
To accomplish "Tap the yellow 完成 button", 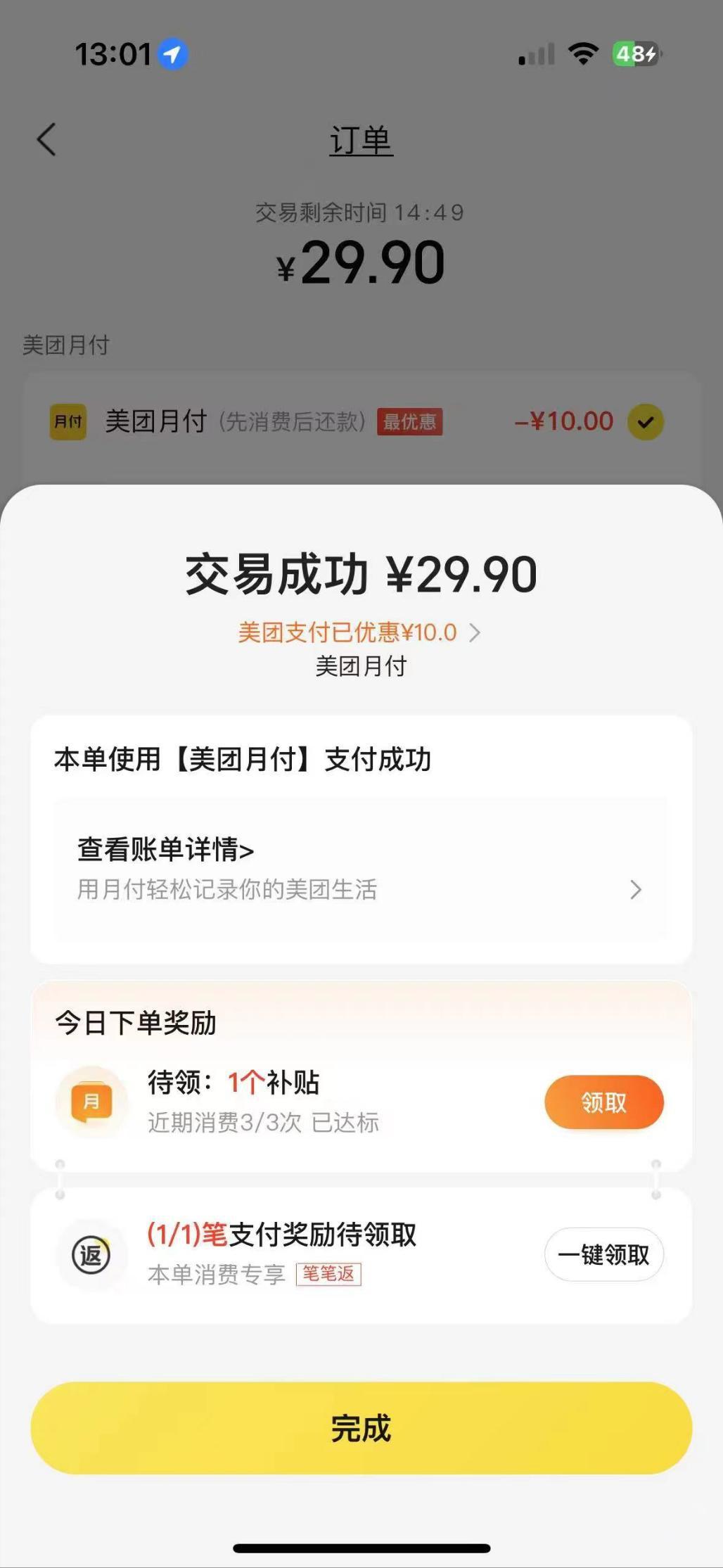I will 361,1428.
